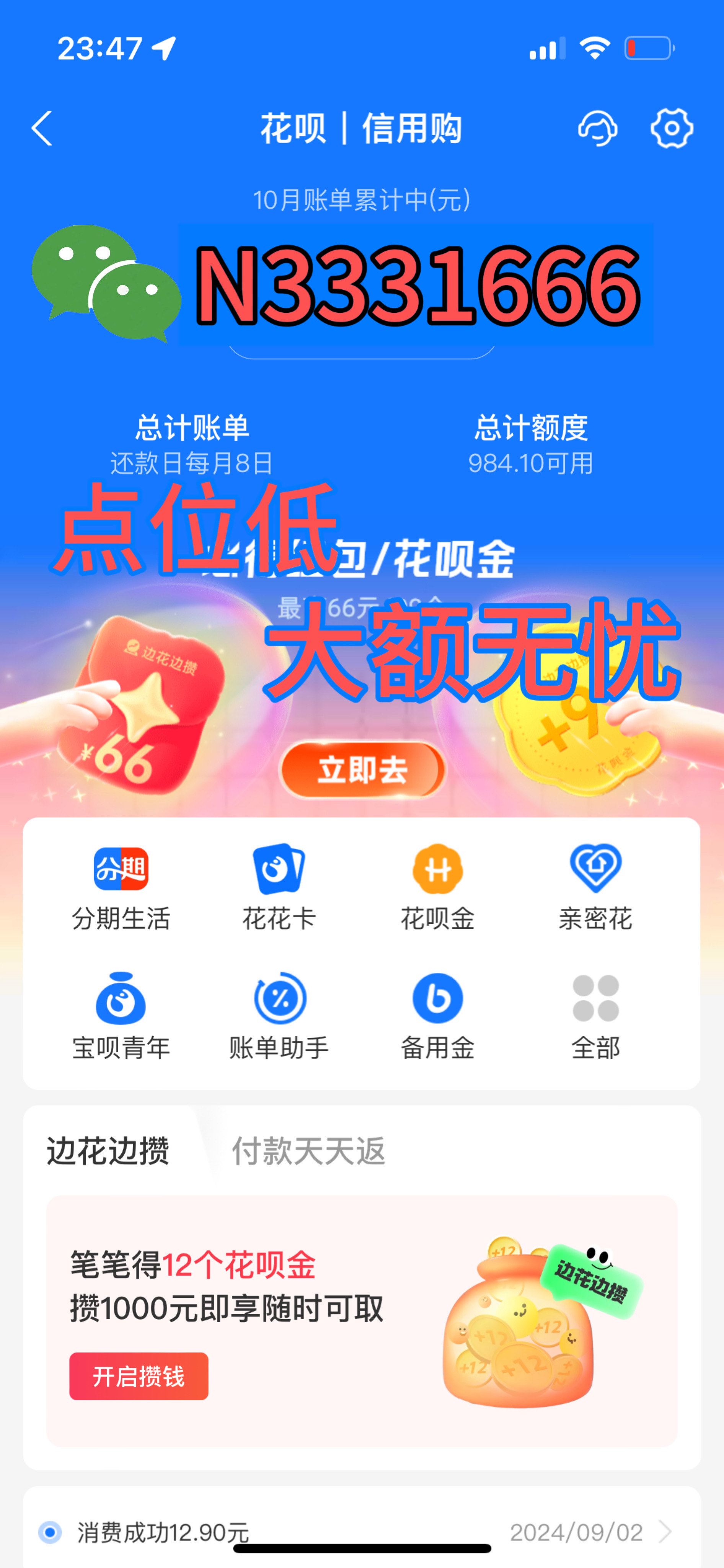Select the 边花边攒 tab

pyautogui.click(x=108, y=1150)
